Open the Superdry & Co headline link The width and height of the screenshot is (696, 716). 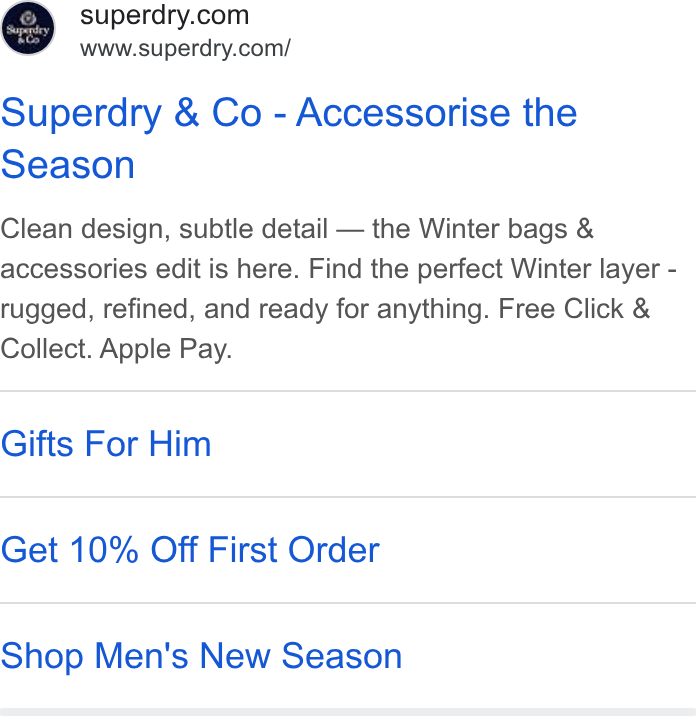tap(289, 138)
